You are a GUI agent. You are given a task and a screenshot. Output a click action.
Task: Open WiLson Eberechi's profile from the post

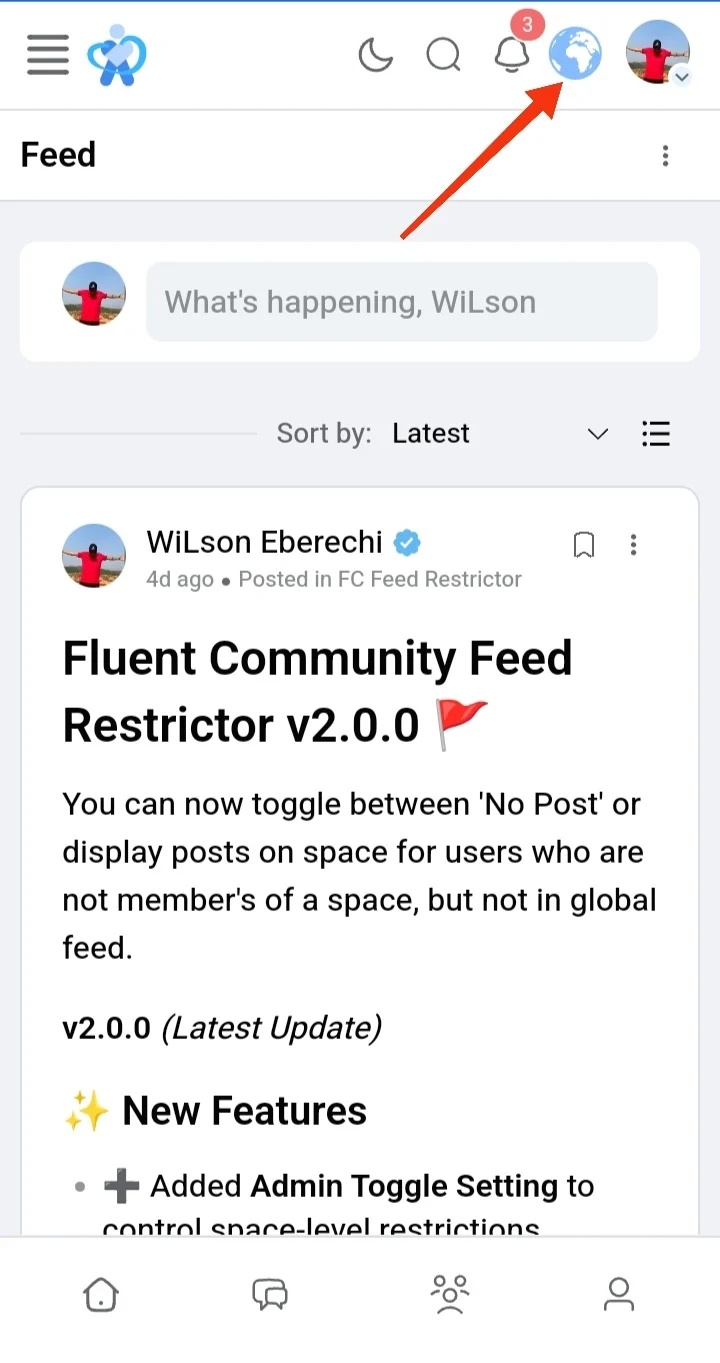pyautogui.click(x=265, y=542)
